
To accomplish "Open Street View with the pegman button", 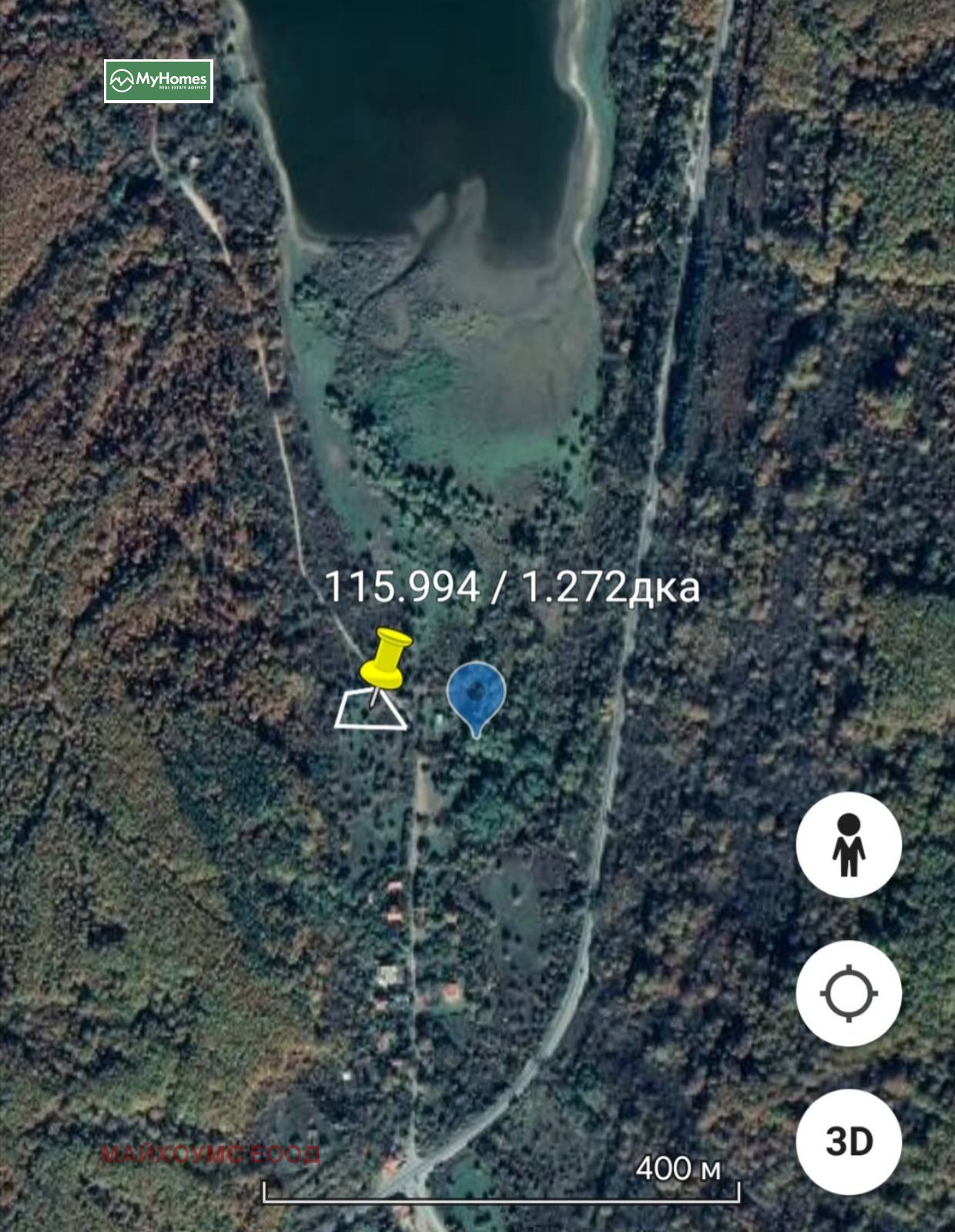I will click(848, 844).
